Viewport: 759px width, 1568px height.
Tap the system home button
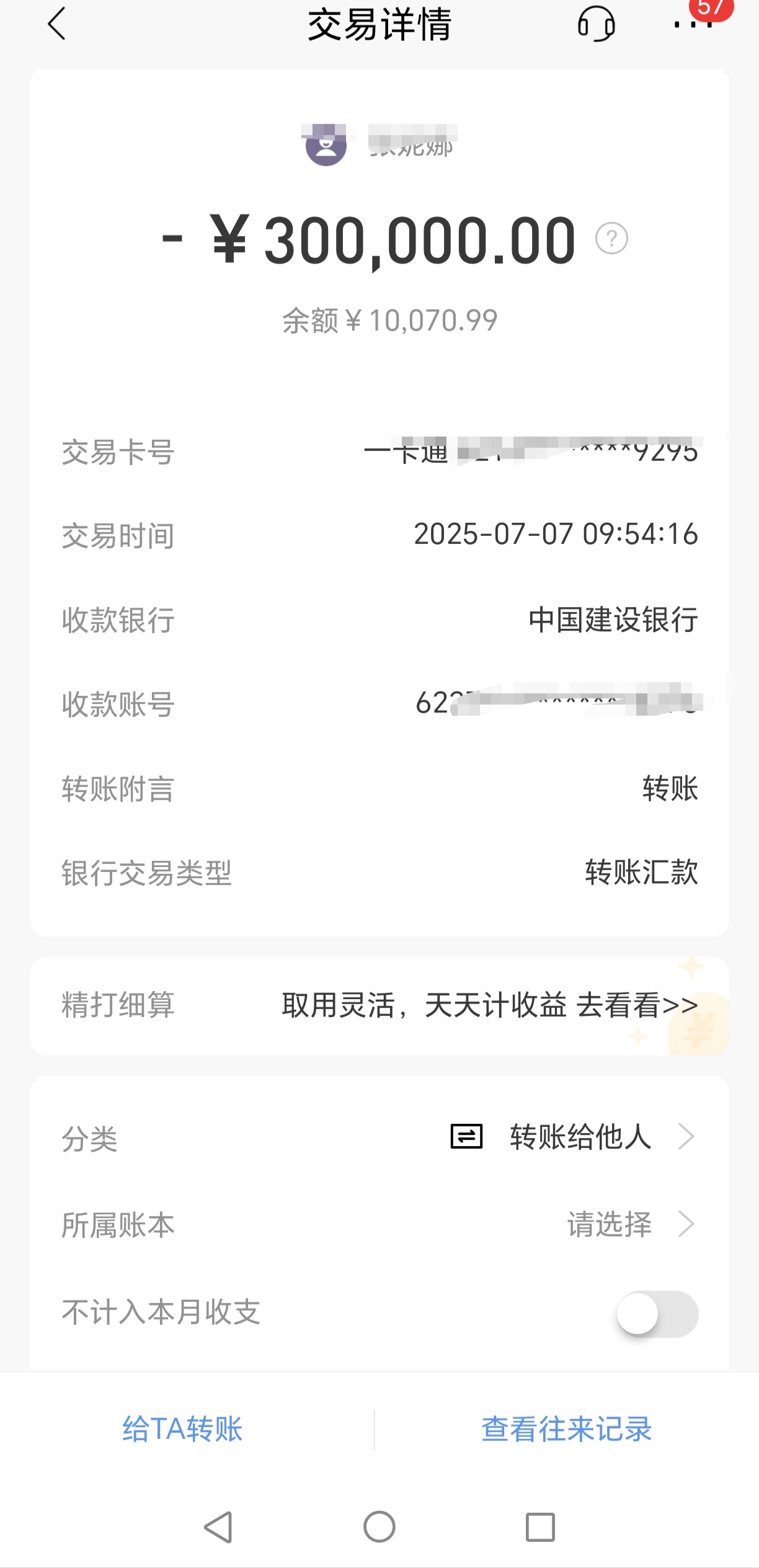[379, 1526]
